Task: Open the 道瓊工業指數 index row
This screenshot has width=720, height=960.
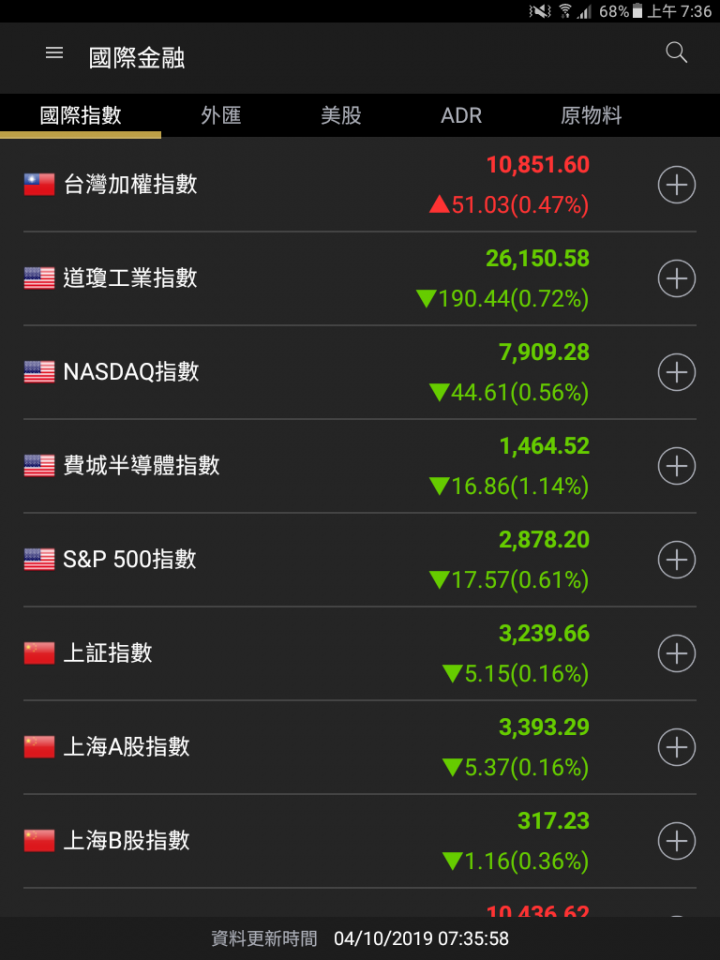Action: (300, 279)
